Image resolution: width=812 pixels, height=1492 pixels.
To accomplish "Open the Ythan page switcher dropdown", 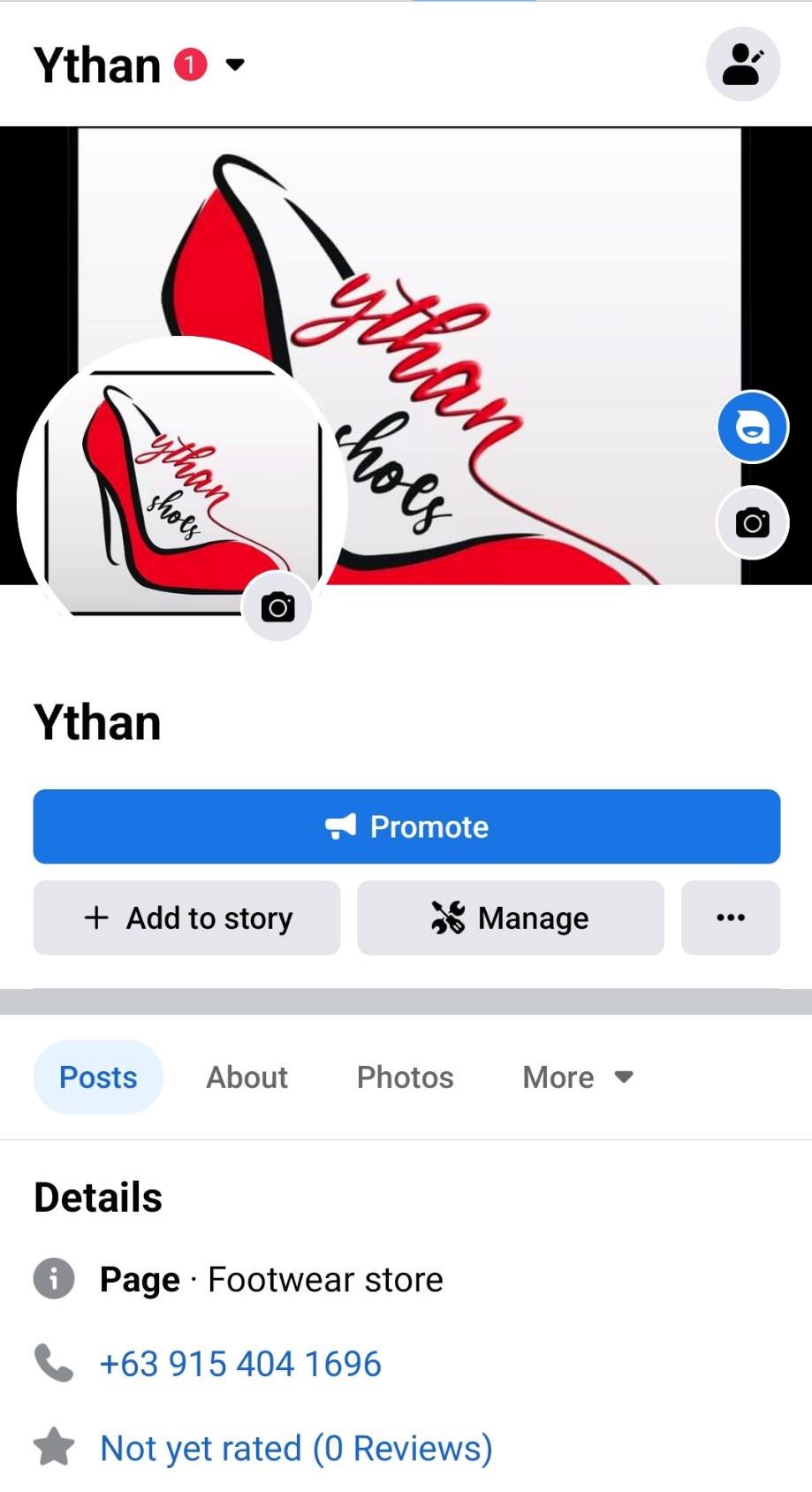I will click(x=234, y=65).
